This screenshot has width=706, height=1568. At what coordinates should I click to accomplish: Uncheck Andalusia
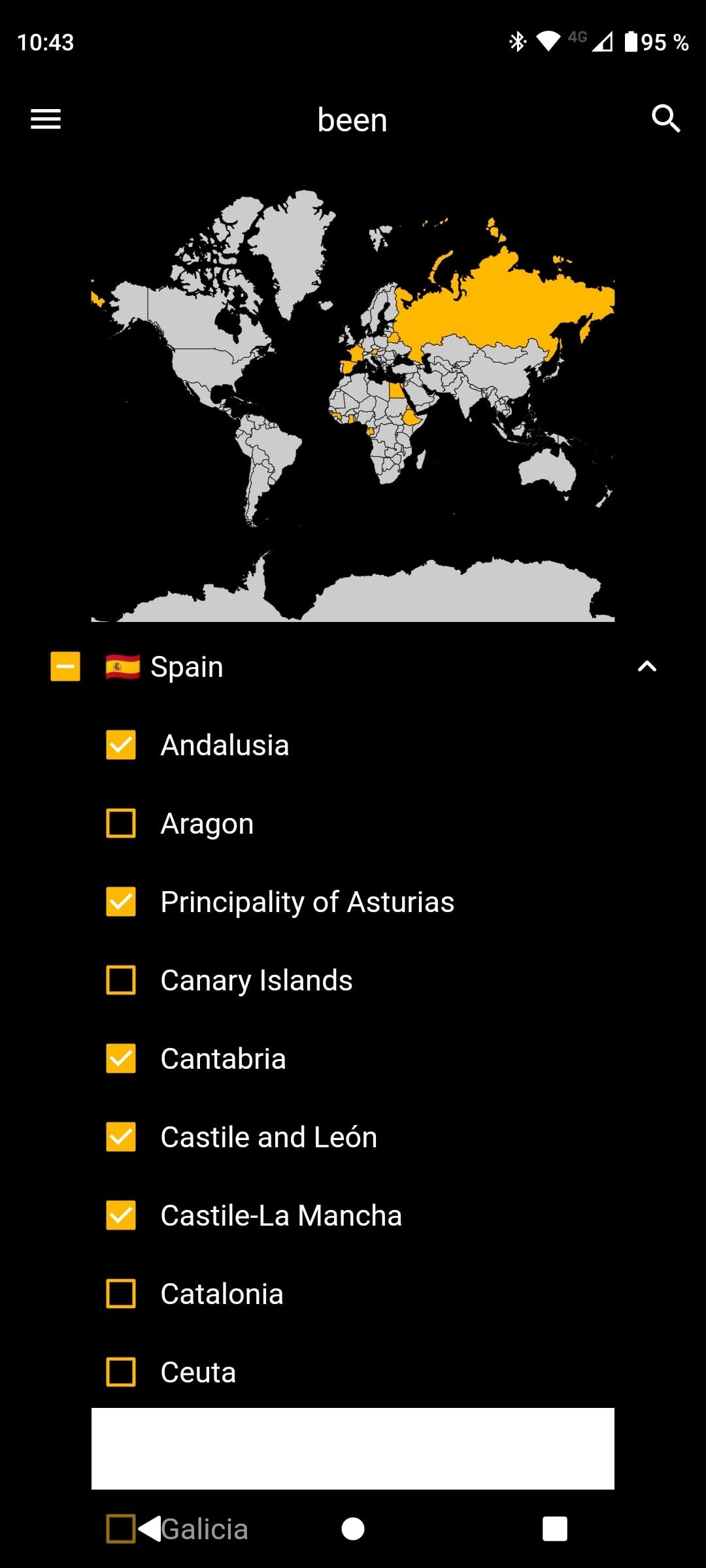[121, 745]
